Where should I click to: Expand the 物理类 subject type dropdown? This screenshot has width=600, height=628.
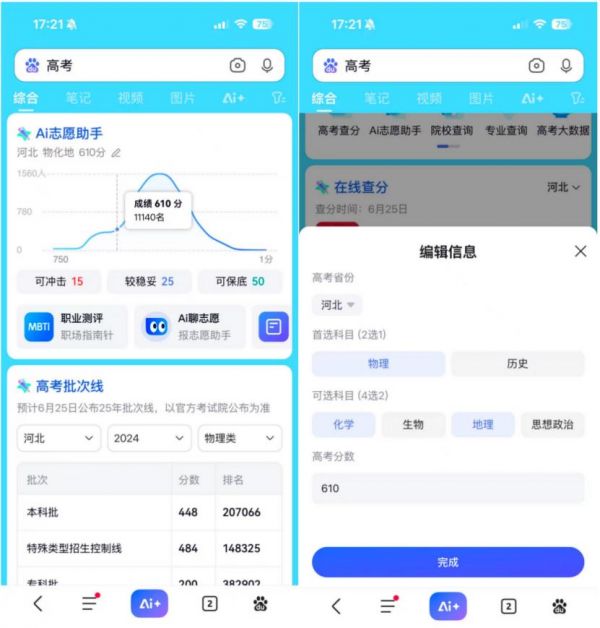tap(240, 438)
